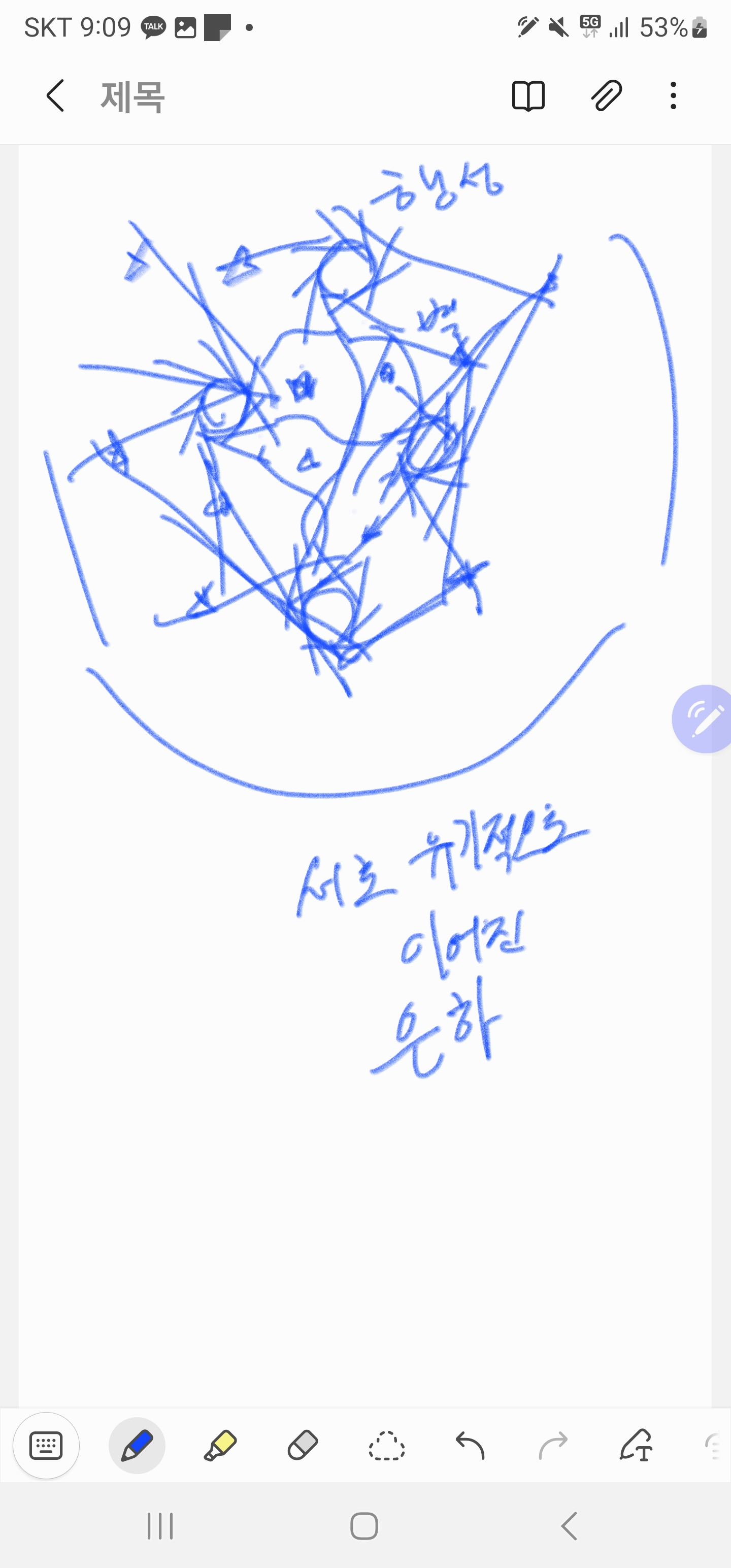Choose the yellow highlighter tool
The height and width of the screenshot is (1568, 731).
(x=220, y=1446)
